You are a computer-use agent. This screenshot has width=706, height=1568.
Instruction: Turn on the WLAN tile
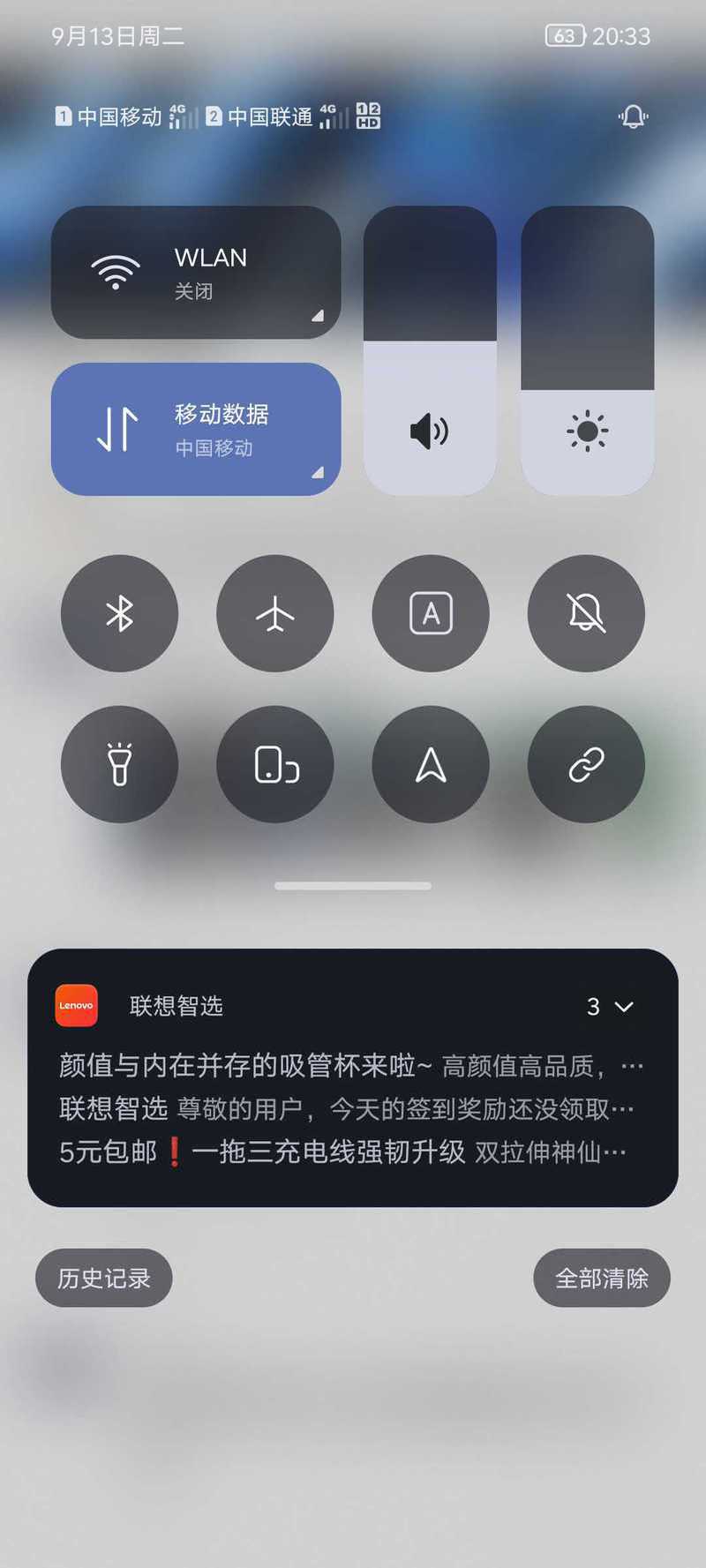(196, 273)
